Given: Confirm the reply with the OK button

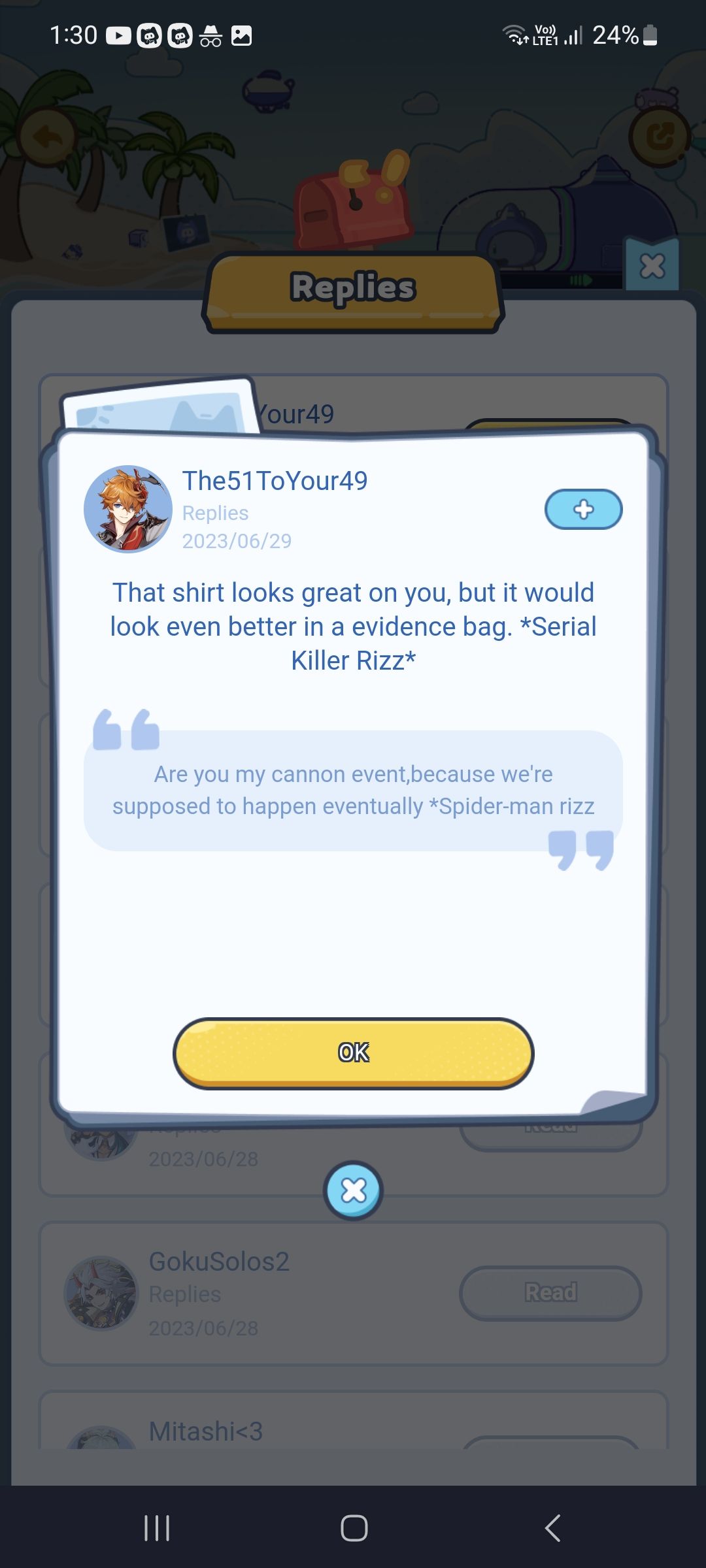Looking at the screenshot, I should (x=353, y=1053).
